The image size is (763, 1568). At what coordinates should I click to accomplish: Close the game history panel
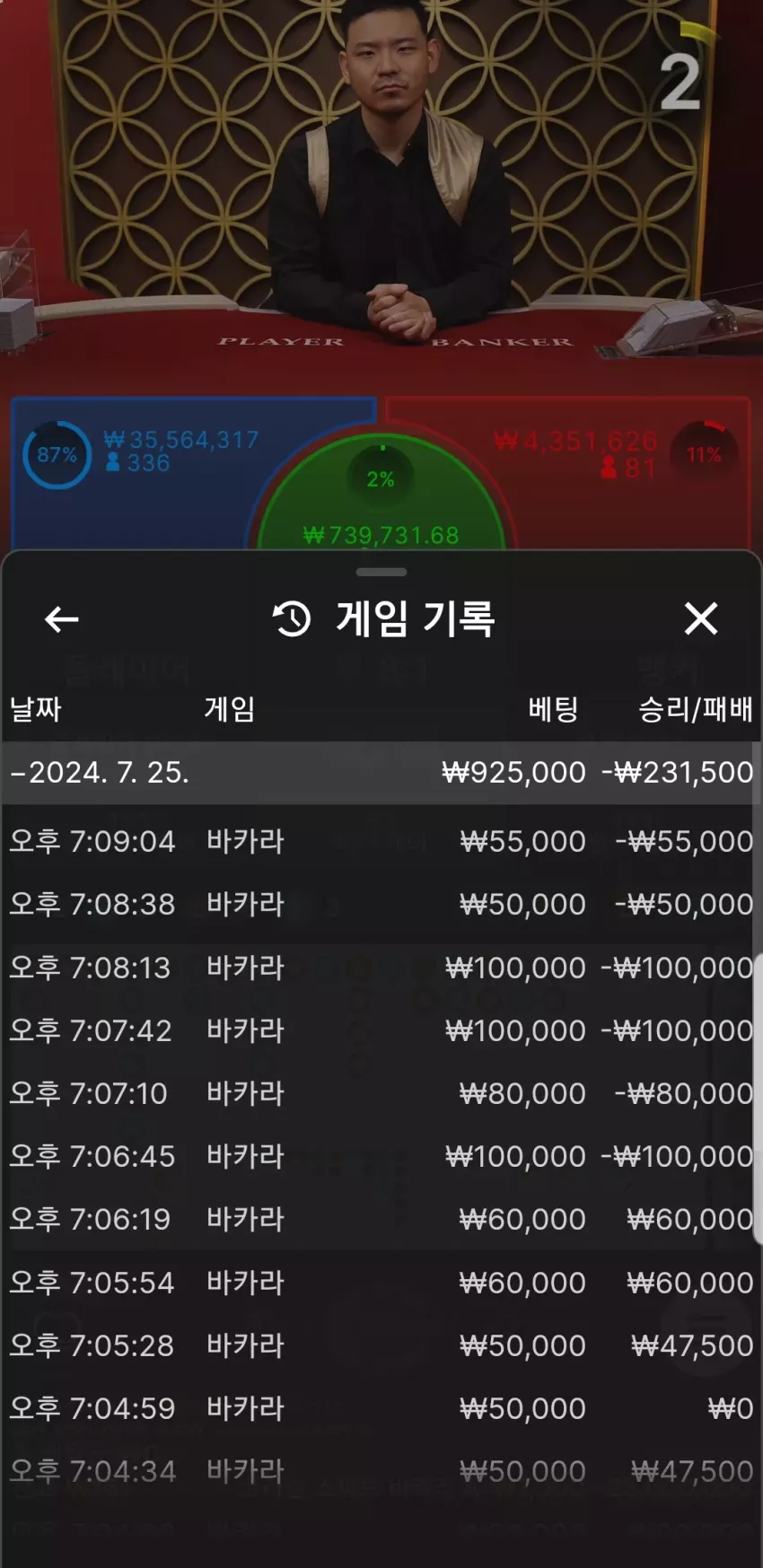pos(701,618)
